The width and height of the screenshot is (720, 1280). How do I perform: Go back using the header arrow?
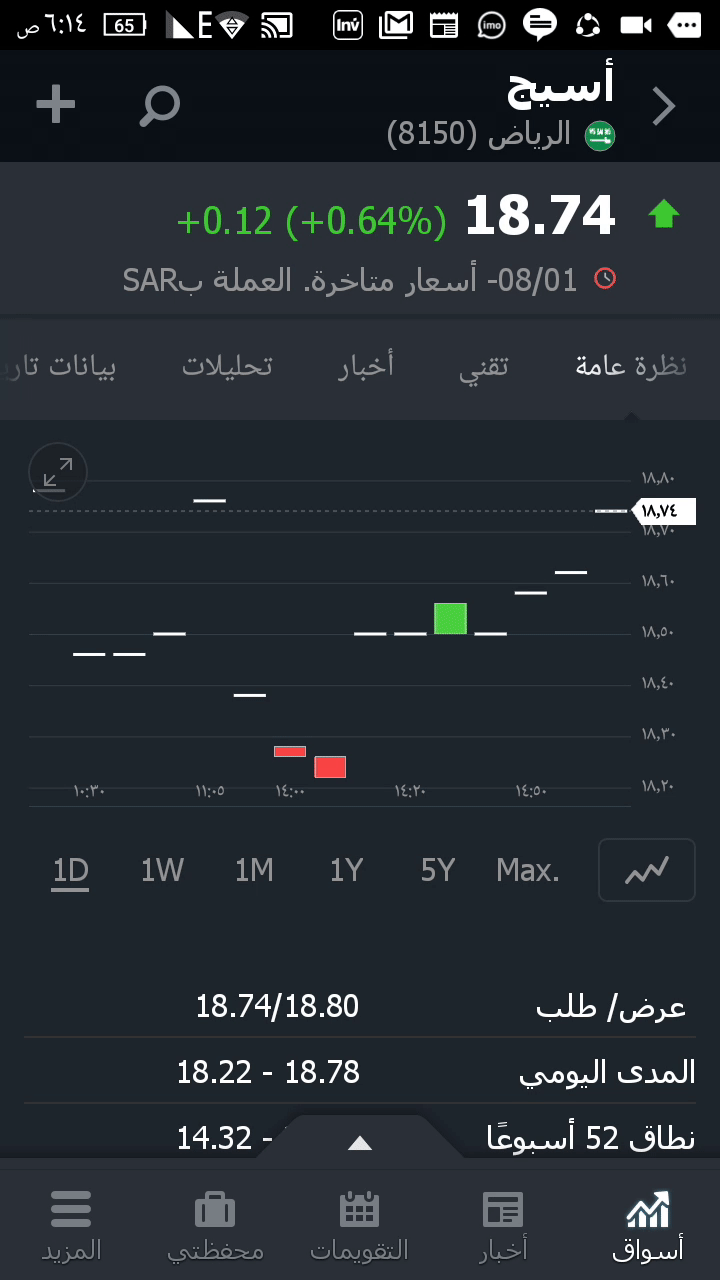(x=664, y=106)
